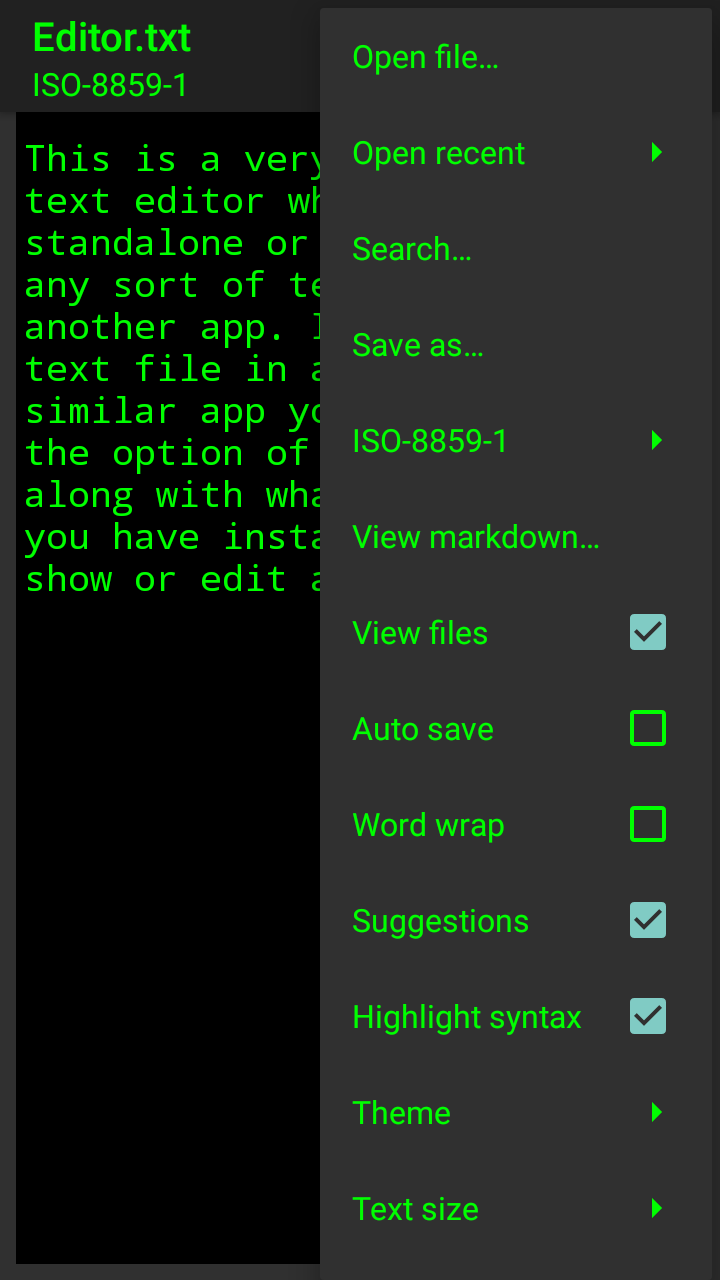Select the Search… menu option
Image resolution: width=720 pixels, height=1280 pixels.
point(411,250)
